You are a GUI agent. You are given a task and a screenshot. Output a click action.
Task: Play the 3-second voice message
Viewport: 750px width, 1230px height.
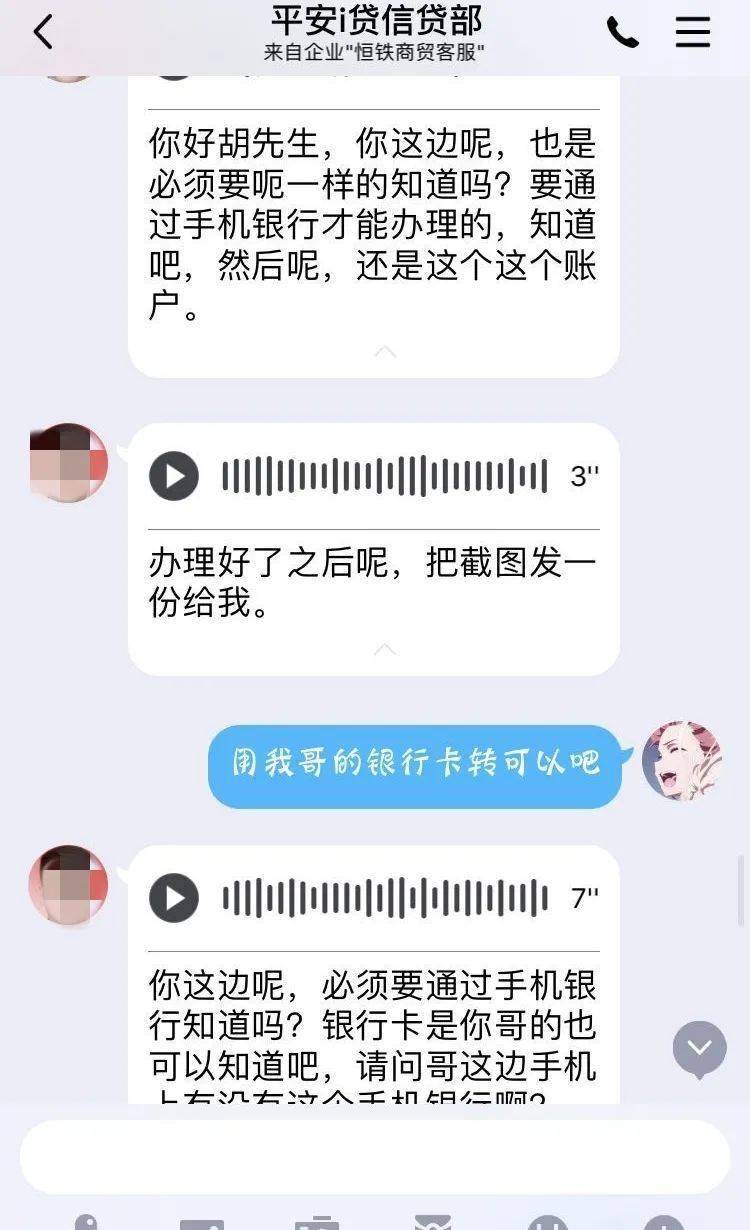174,476
